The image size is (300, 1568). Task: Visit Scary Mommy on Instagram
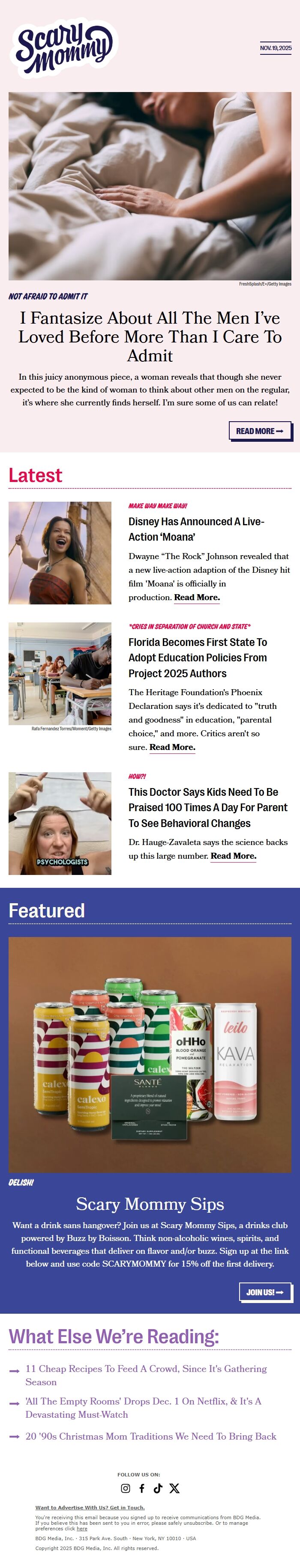pyautogui.click(x=126, y=1488)
